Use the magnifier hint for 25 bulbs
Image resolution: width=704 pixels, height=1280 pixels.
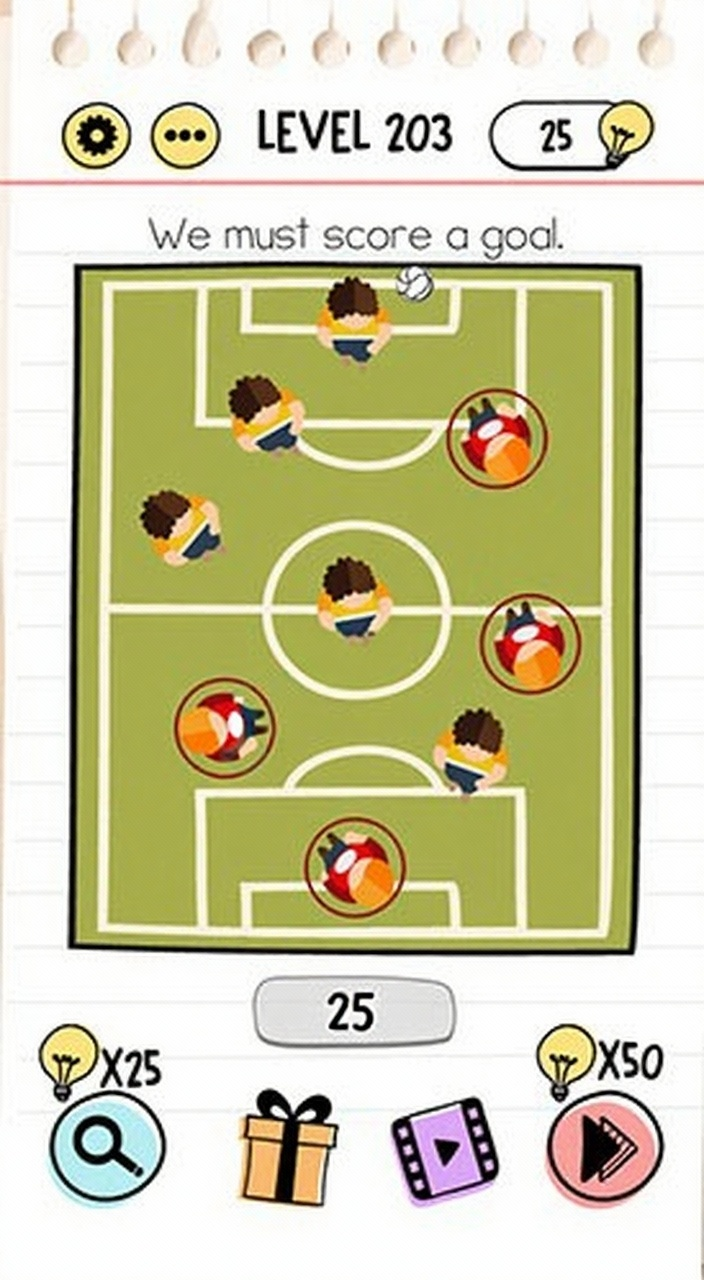click(107, 1146)
